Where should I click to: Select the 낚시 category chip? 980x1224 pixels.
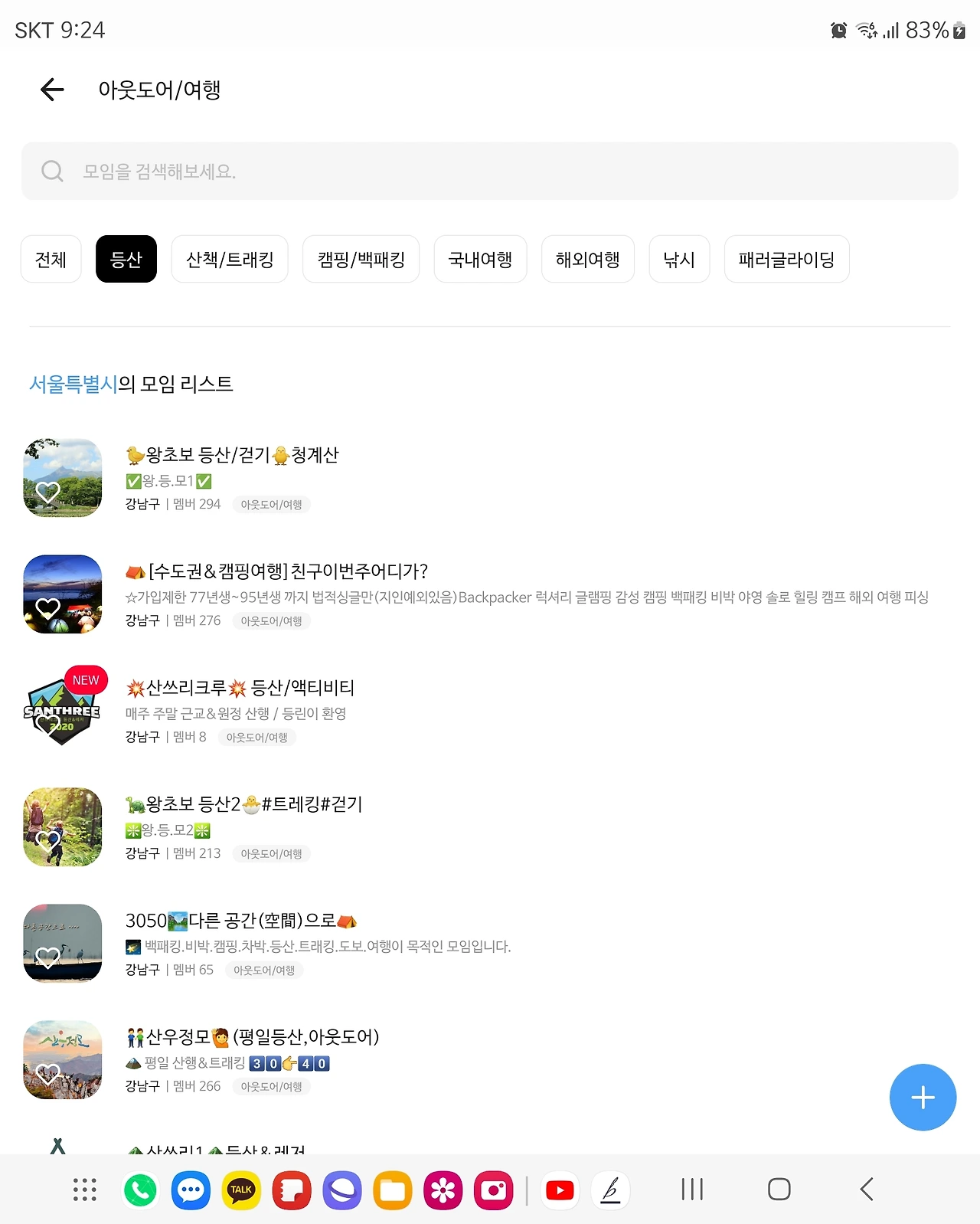(679, 259)
